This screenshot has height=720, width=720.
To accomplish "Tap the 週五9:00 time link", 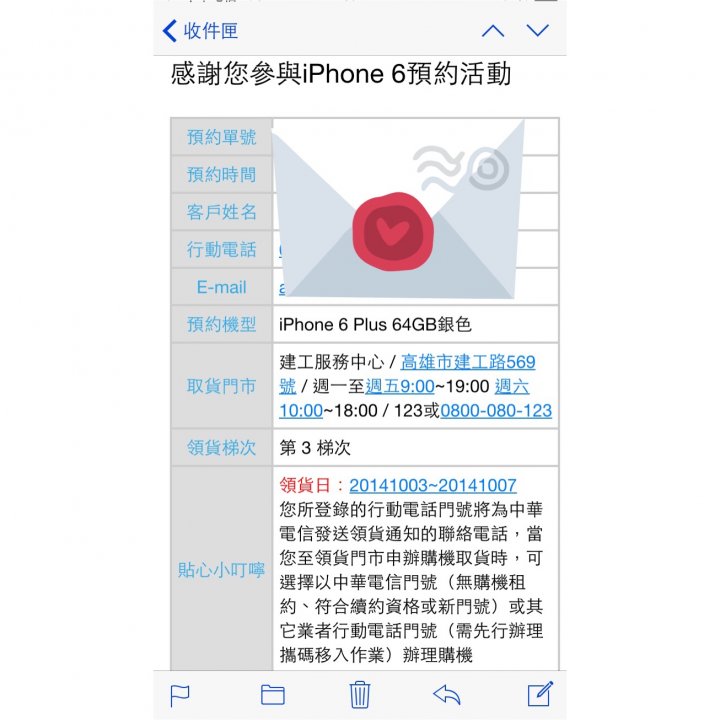I will [398, 386].
